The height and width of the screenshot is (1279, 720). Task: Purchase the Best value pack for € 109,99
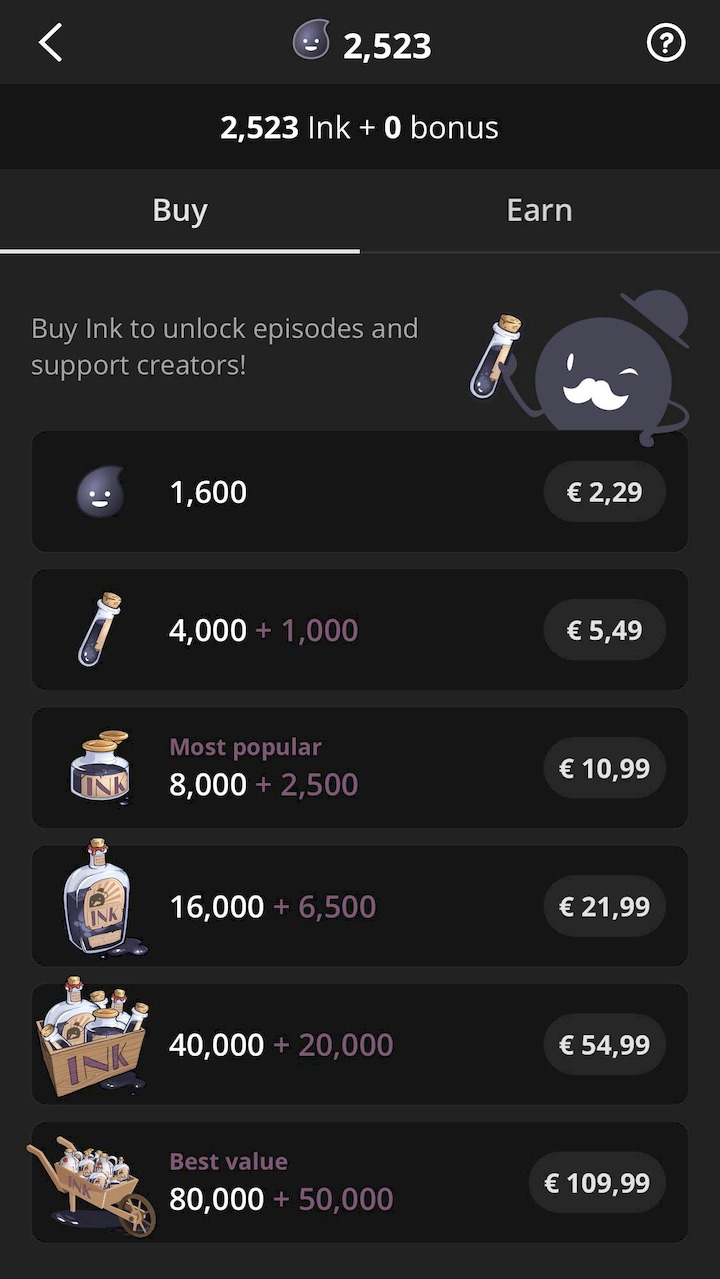pos(597,1183)
